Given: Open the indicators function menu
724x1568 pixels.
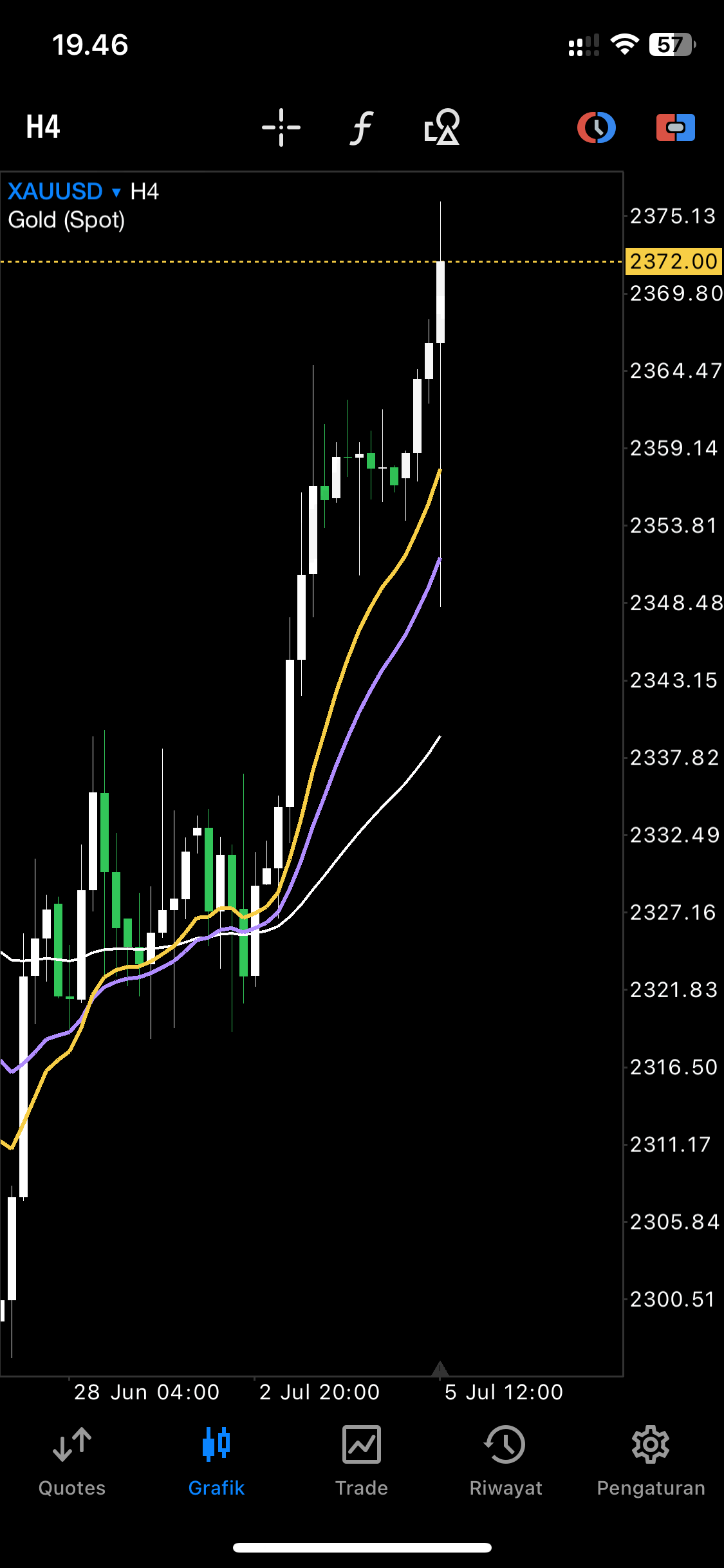Looking at the screenshot, I should pos(362,127).
